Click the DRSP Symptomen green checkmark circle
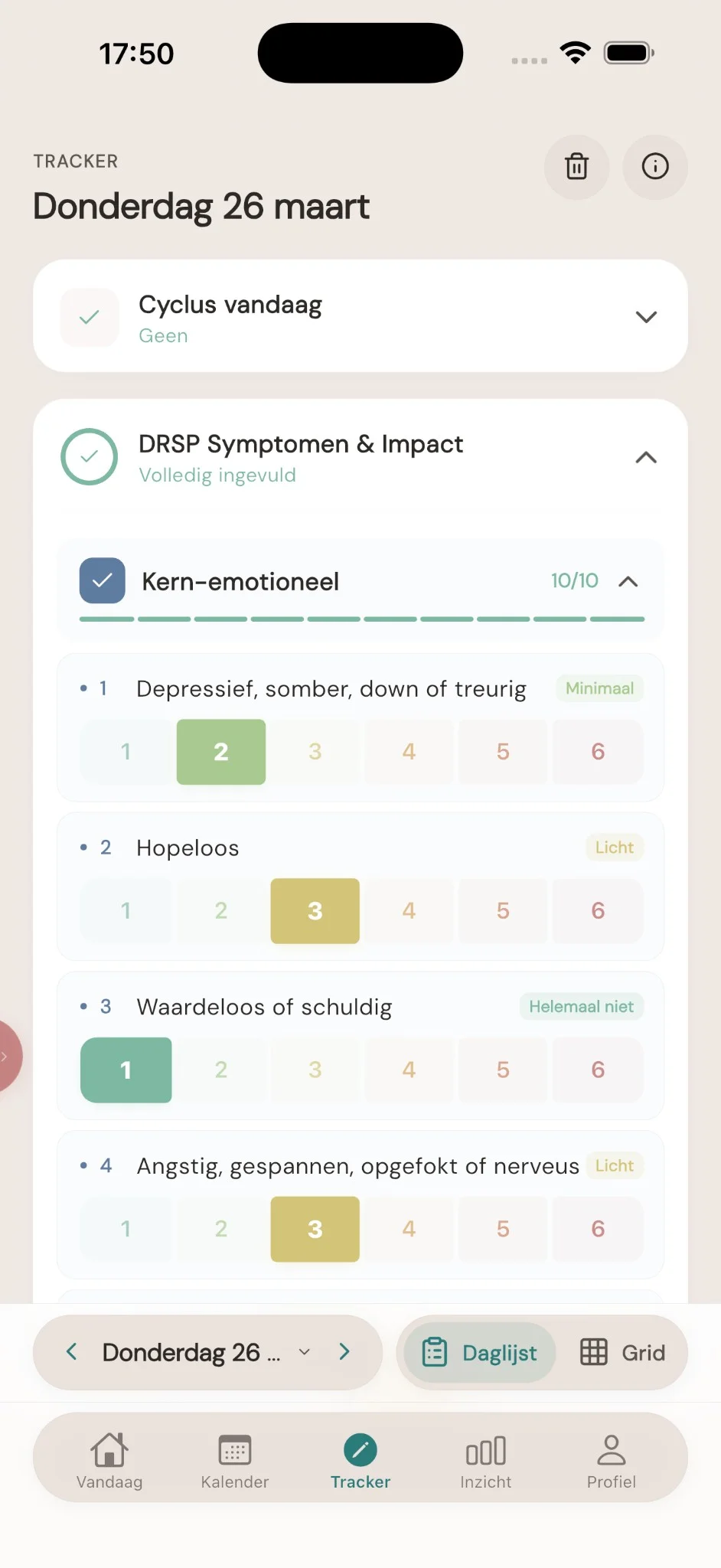The image size is (721, 1568). (x=89, y=457)
